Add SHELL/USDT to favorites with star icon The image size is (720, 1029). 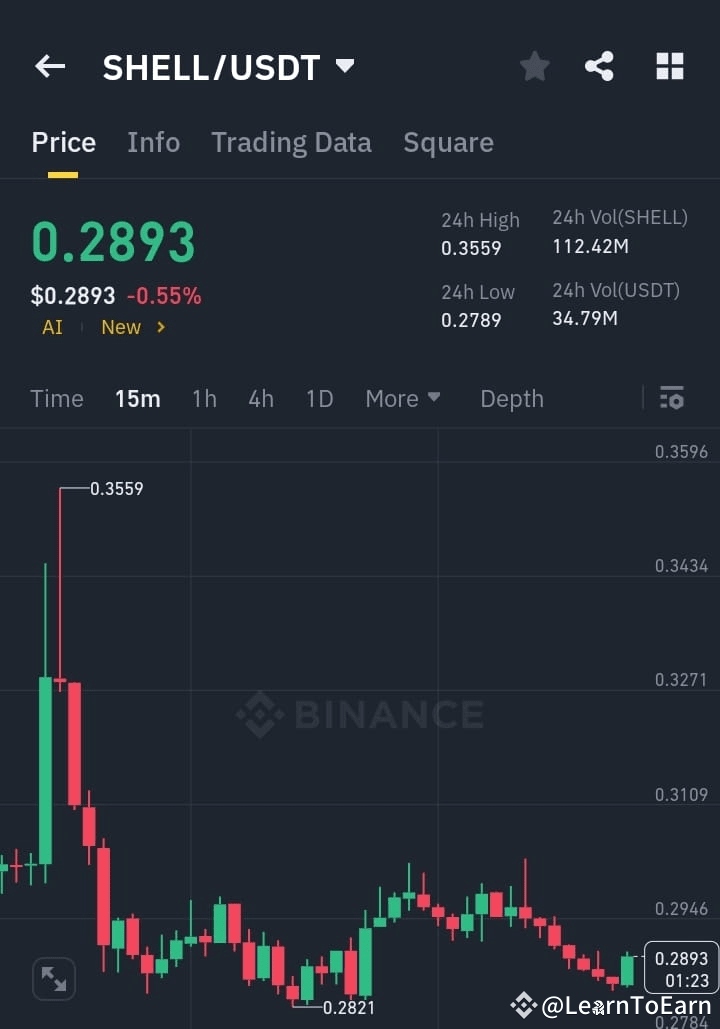pyautogui.click(x=534, y=66)
